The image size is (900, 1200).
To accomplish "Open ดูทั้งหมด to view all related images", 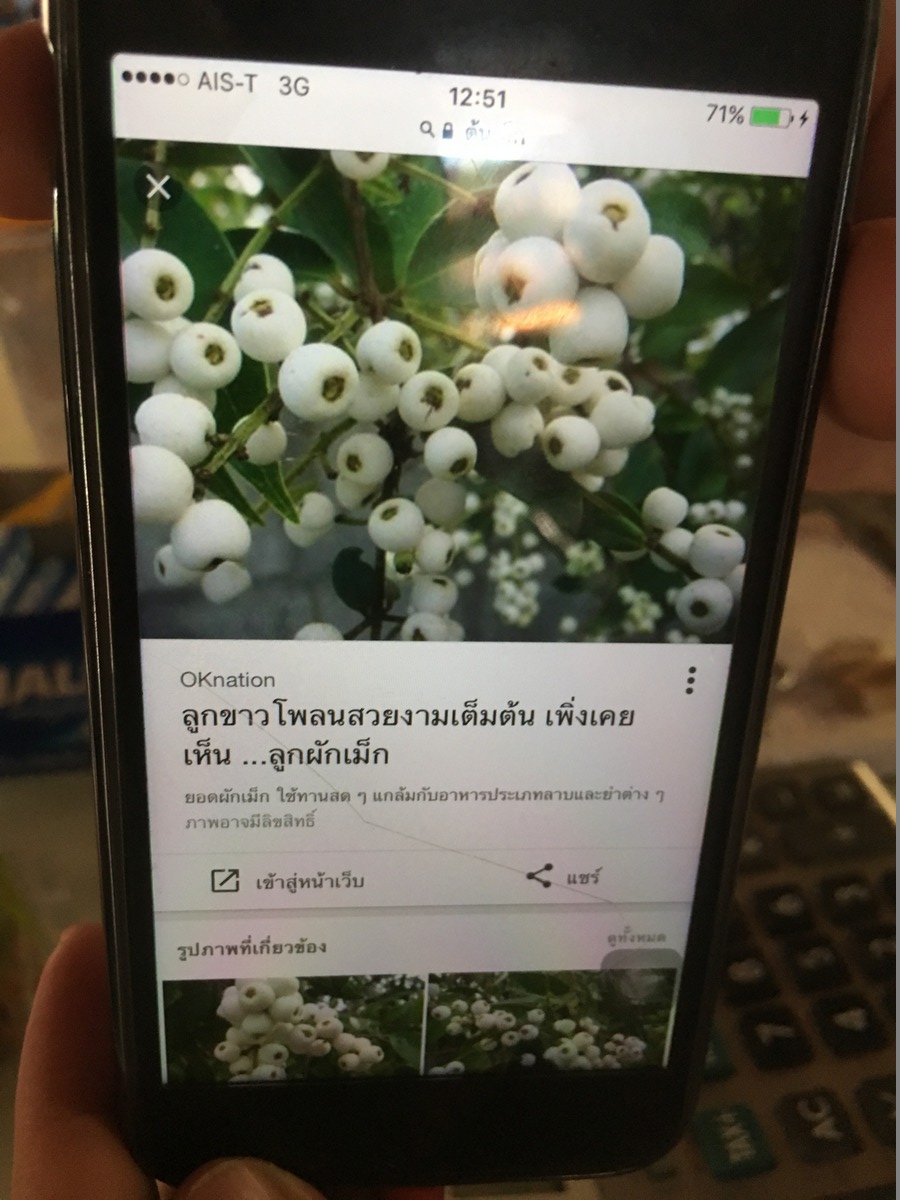I will [636, 938].
